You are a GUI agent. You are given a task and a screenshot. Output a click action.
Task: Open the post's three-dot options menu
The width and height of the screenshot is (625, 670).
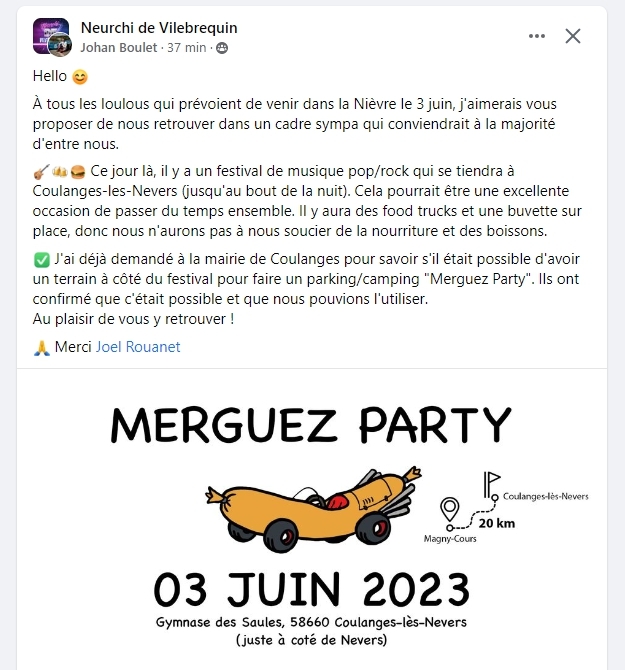pos(537,36)
